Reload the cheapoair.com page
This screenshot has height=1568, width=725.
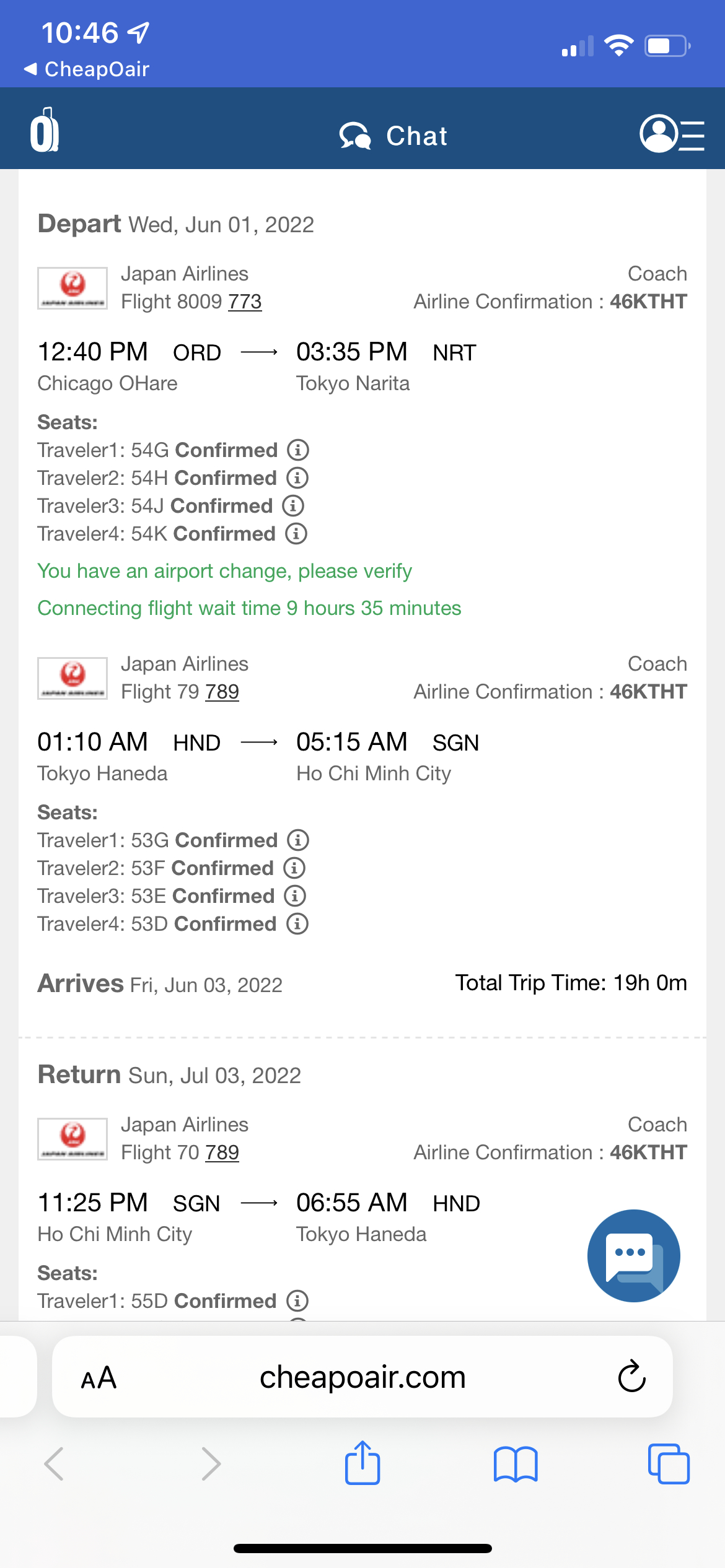coord(630,1377)
